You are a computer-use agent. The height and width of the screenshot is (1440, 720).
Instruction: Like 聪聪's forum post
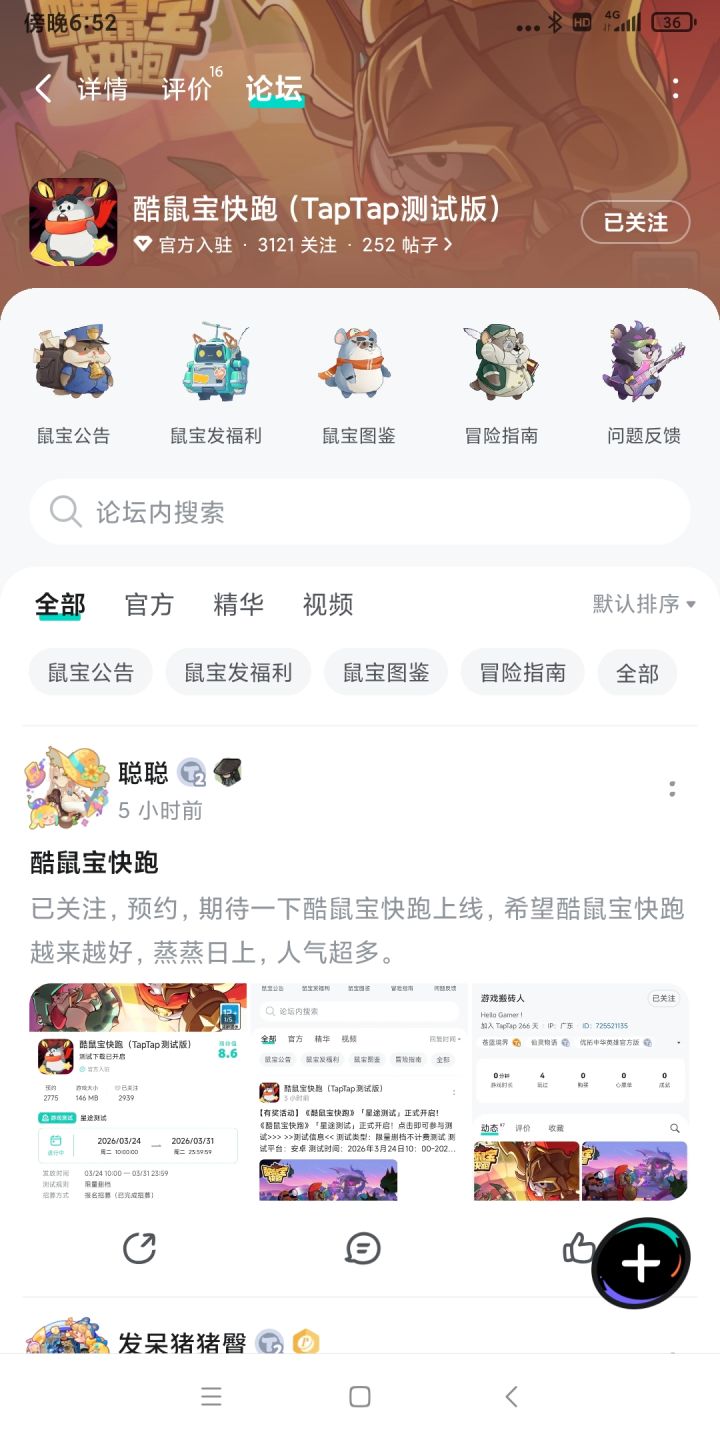pyautogui.click(x=580, y=1248)
